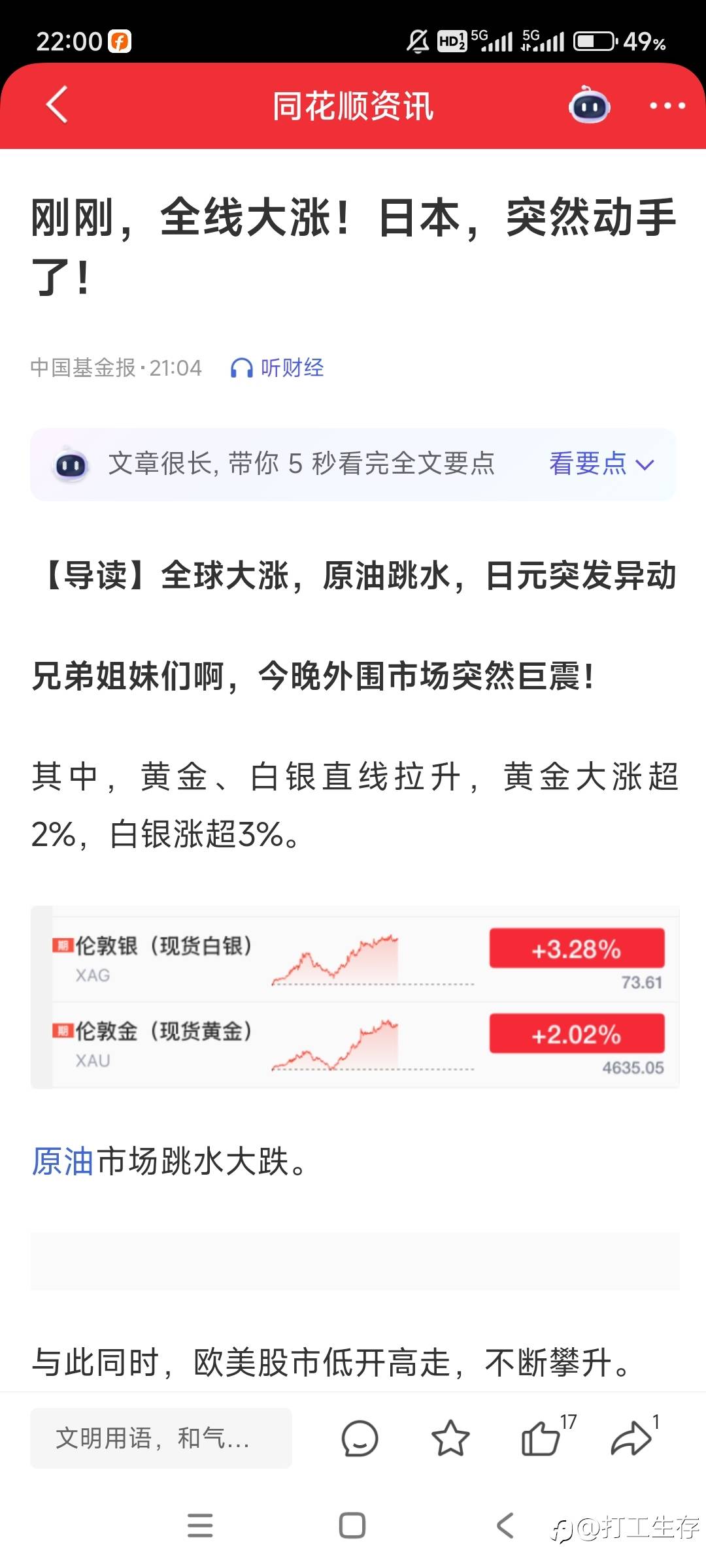Listen to the article via 听财经
This screenshot has width=706, height=1568.
click(277, 368)
